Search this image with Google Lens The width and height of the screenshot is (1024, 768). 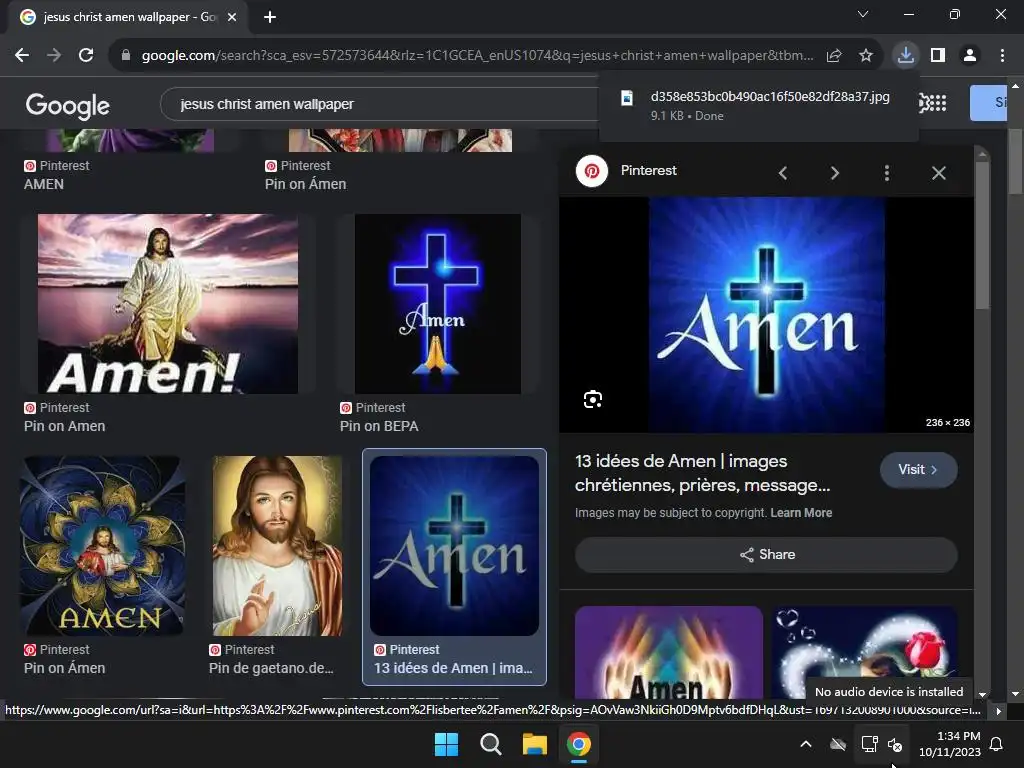pos(593,400)
